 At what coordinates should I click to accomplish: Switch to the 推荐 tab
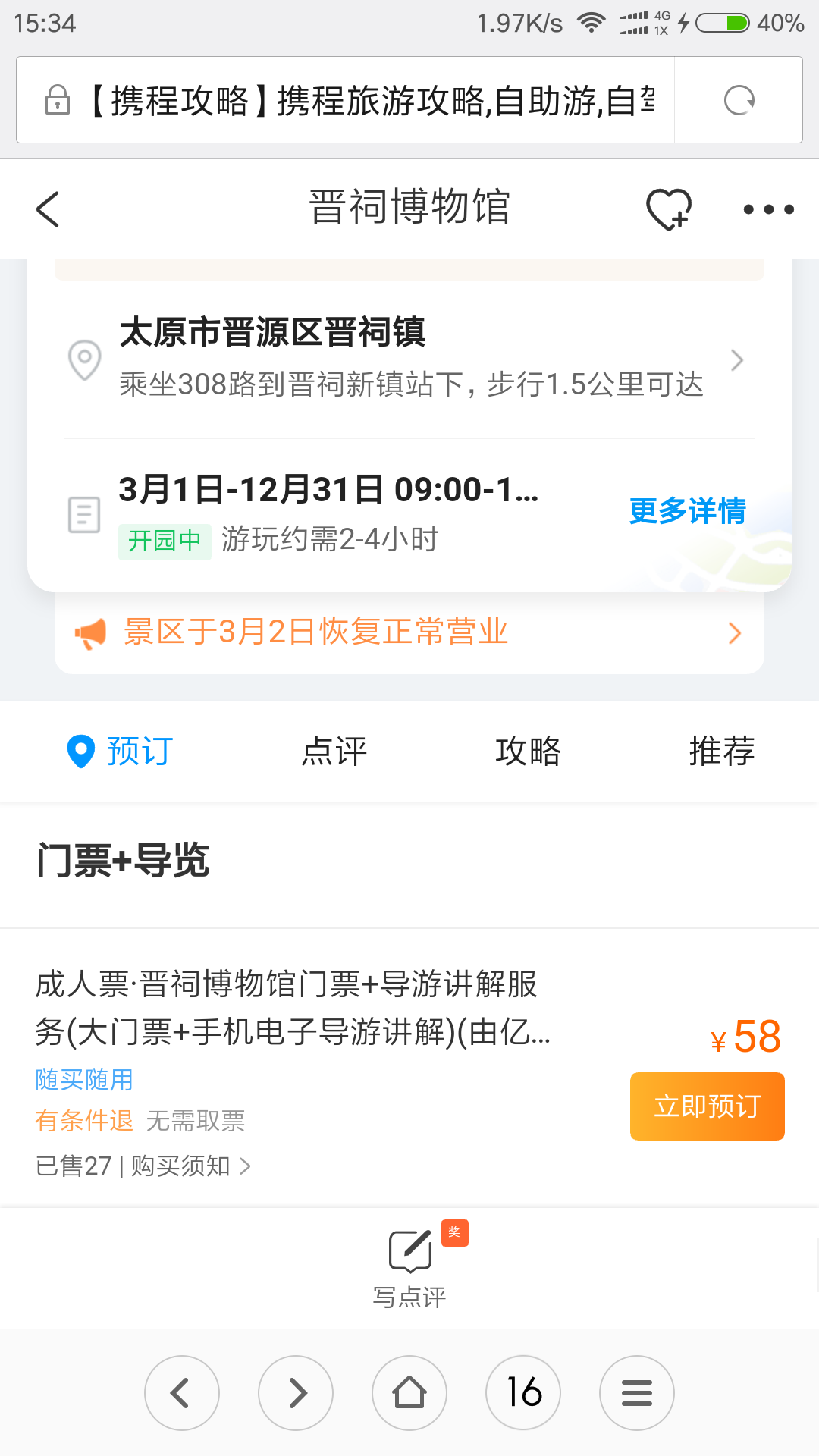(721, 752)
